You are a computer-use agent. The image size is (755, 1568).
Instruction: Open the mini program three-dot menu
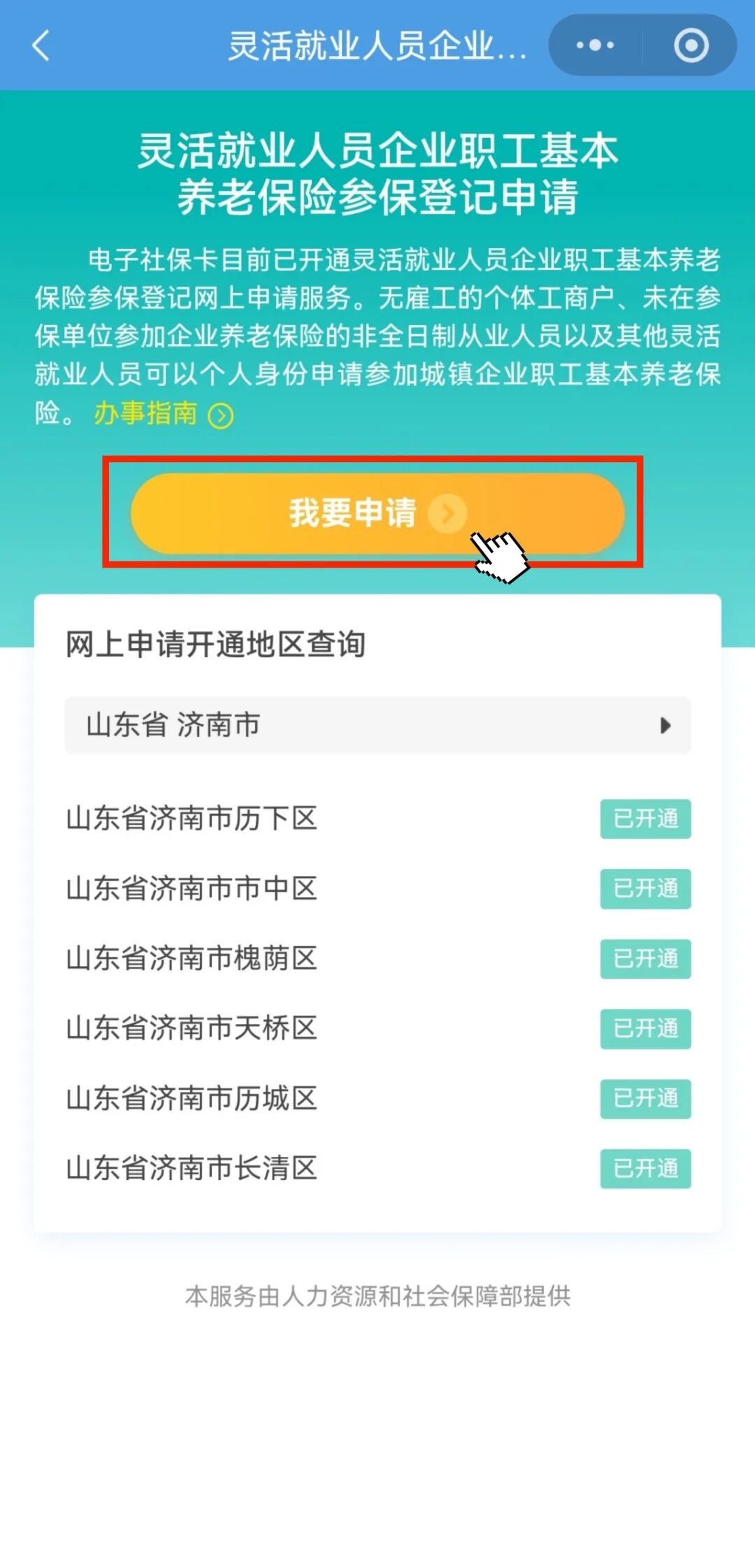595,46
